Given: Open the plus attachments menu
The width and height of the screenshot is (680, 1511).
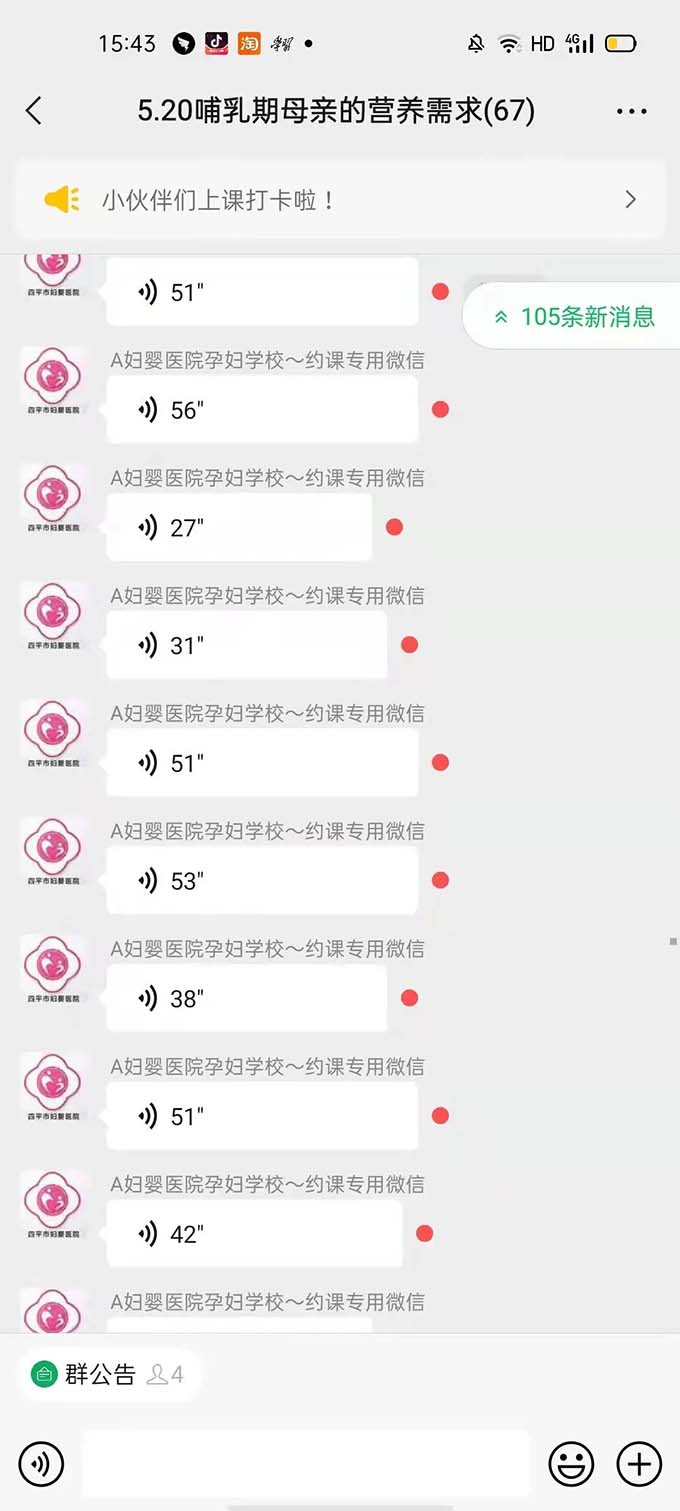Looking at the screenshot, I should (639, 1464).
